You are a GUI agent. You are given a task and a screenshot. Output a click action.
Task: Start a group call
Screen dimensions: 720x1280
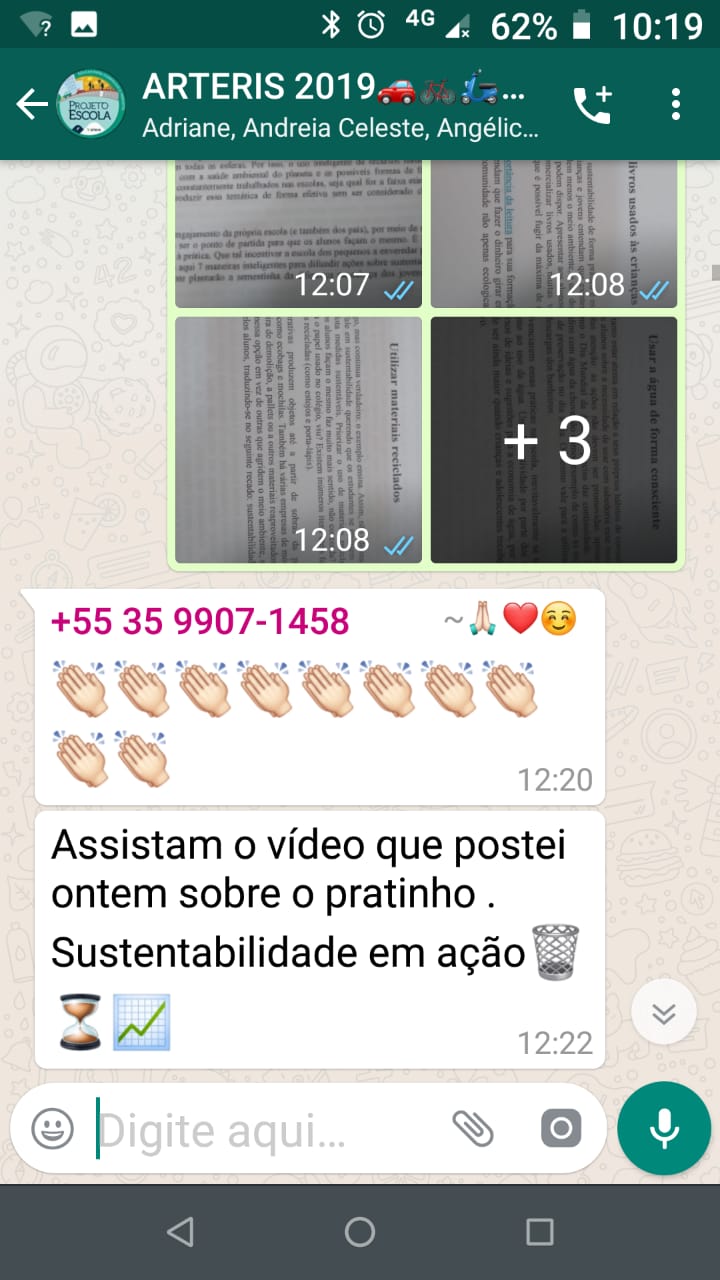pos(592,104)
